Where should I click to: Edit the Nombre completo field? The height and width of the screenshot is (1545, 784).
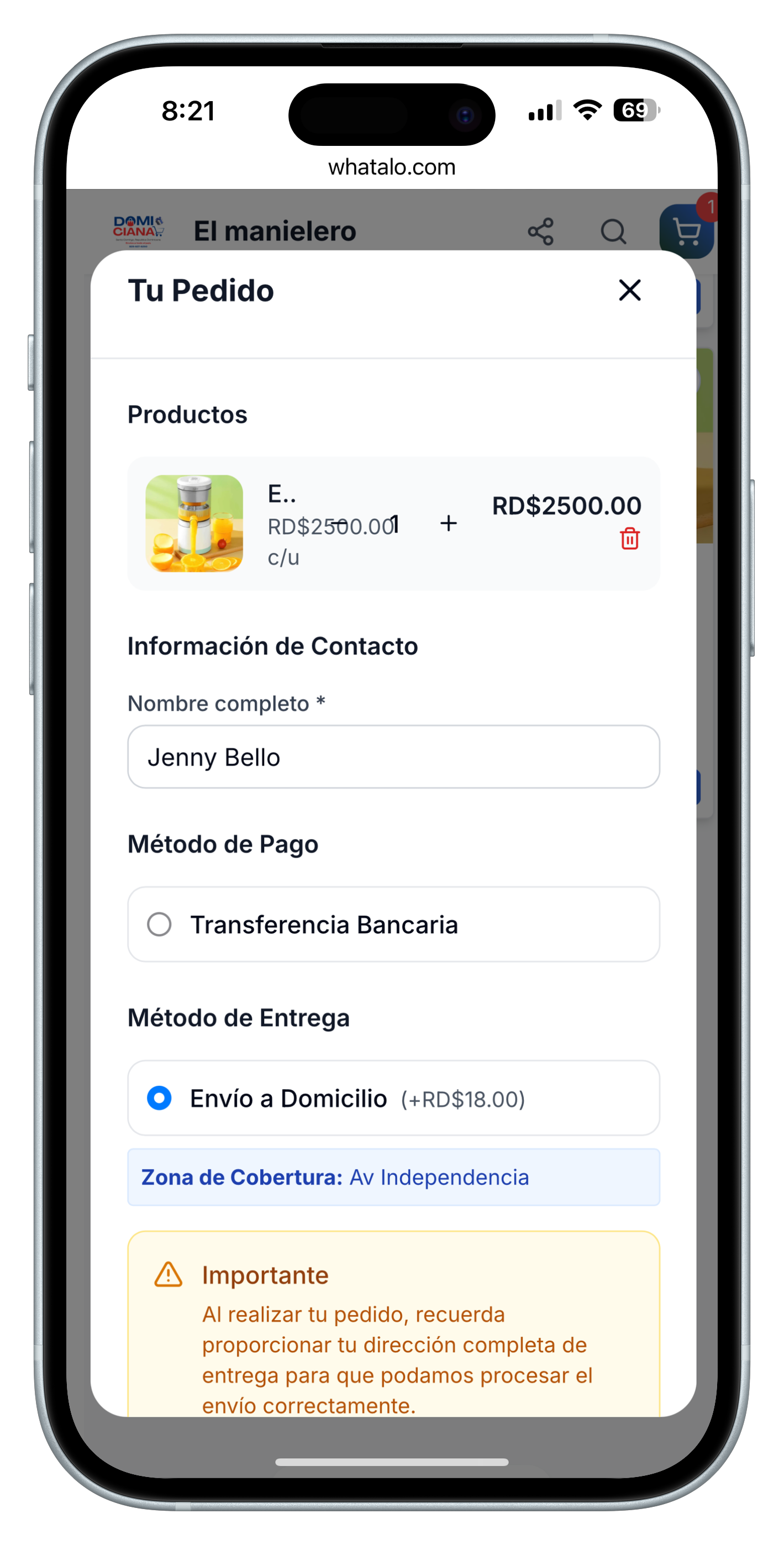[x=393, y=757]
